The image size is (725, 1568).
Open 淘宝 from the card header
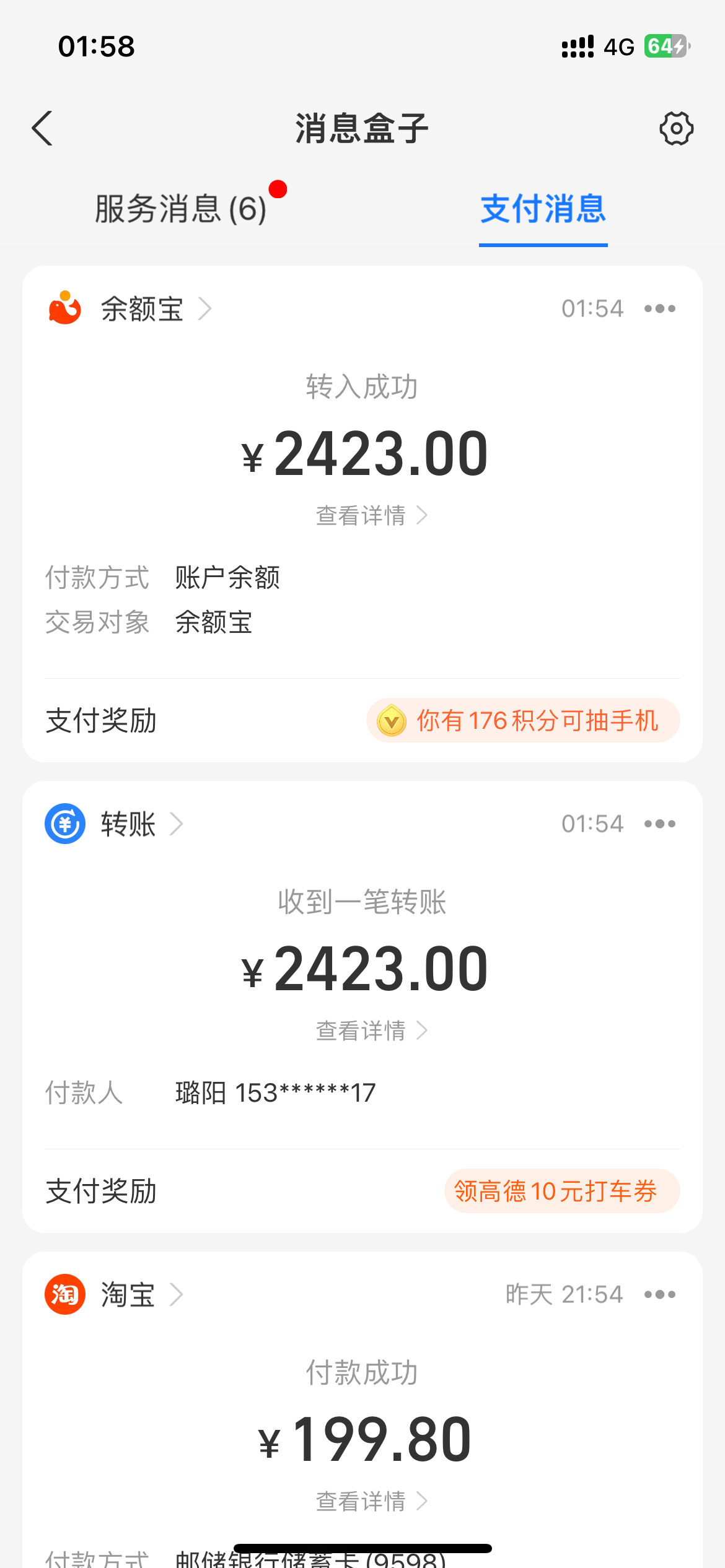click(129, 1294)
